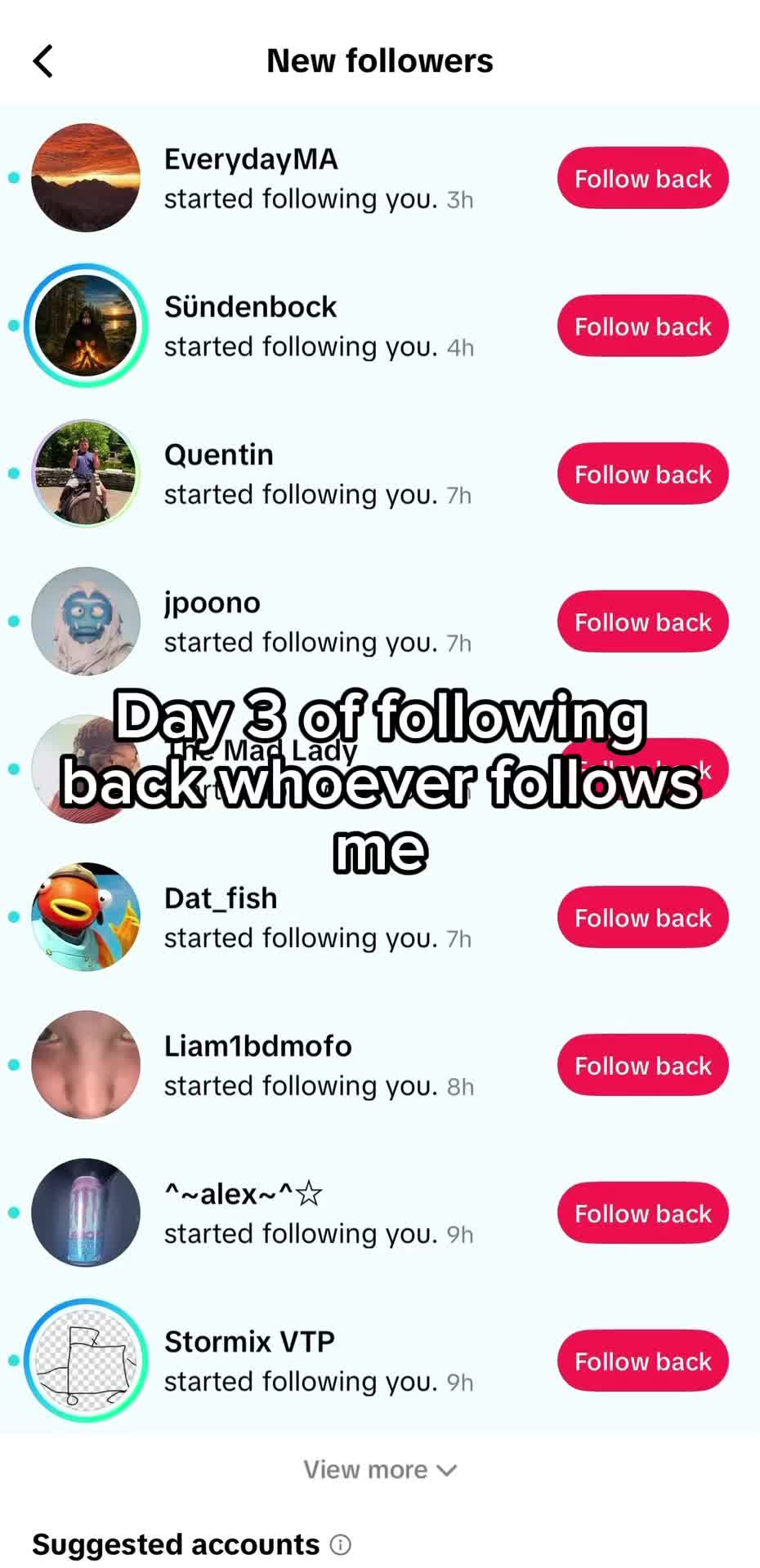This screenshot has height=1568, width=760.
Task: Follow back Dat_fish
Action: tap(642, 917)
